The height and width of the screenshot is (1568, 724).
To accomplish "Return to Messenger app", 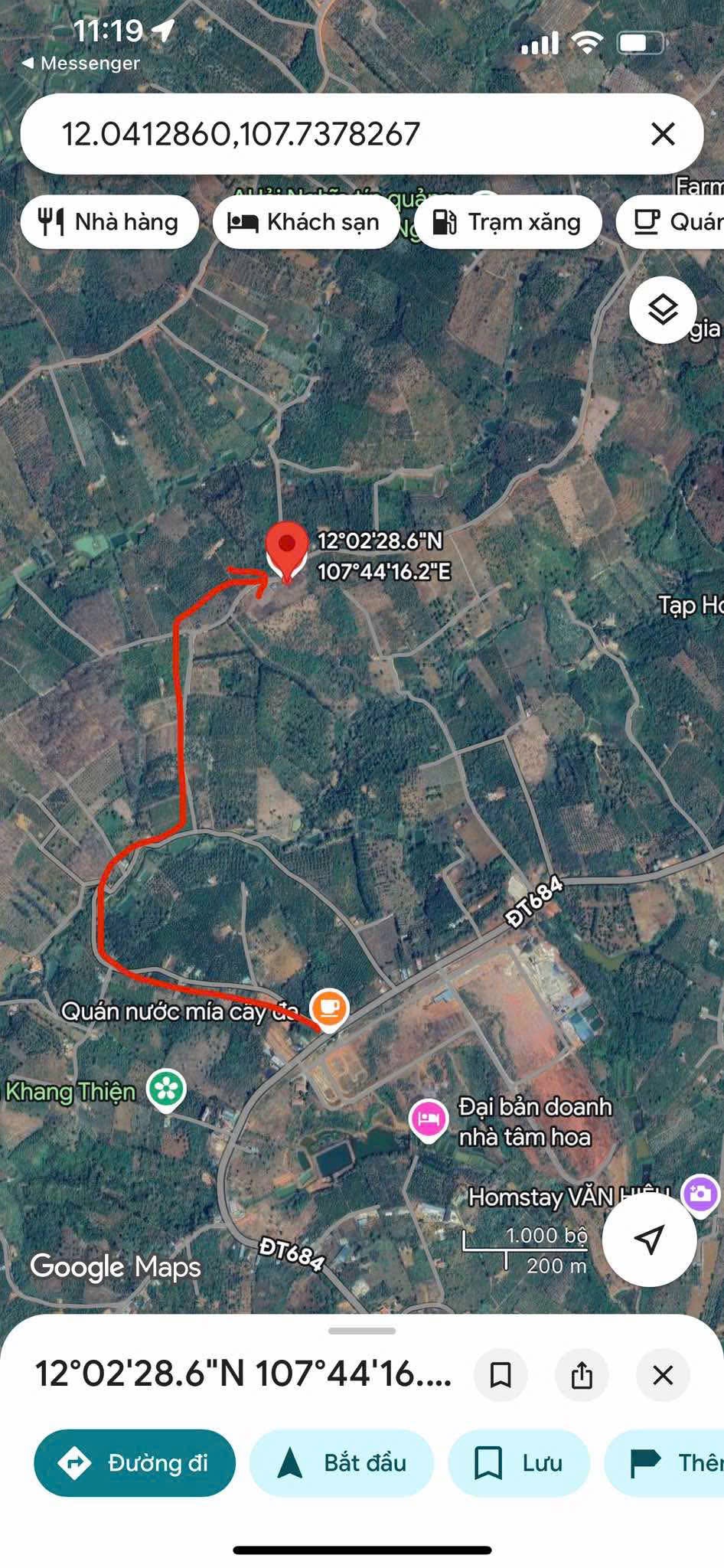I will point(81,63).
